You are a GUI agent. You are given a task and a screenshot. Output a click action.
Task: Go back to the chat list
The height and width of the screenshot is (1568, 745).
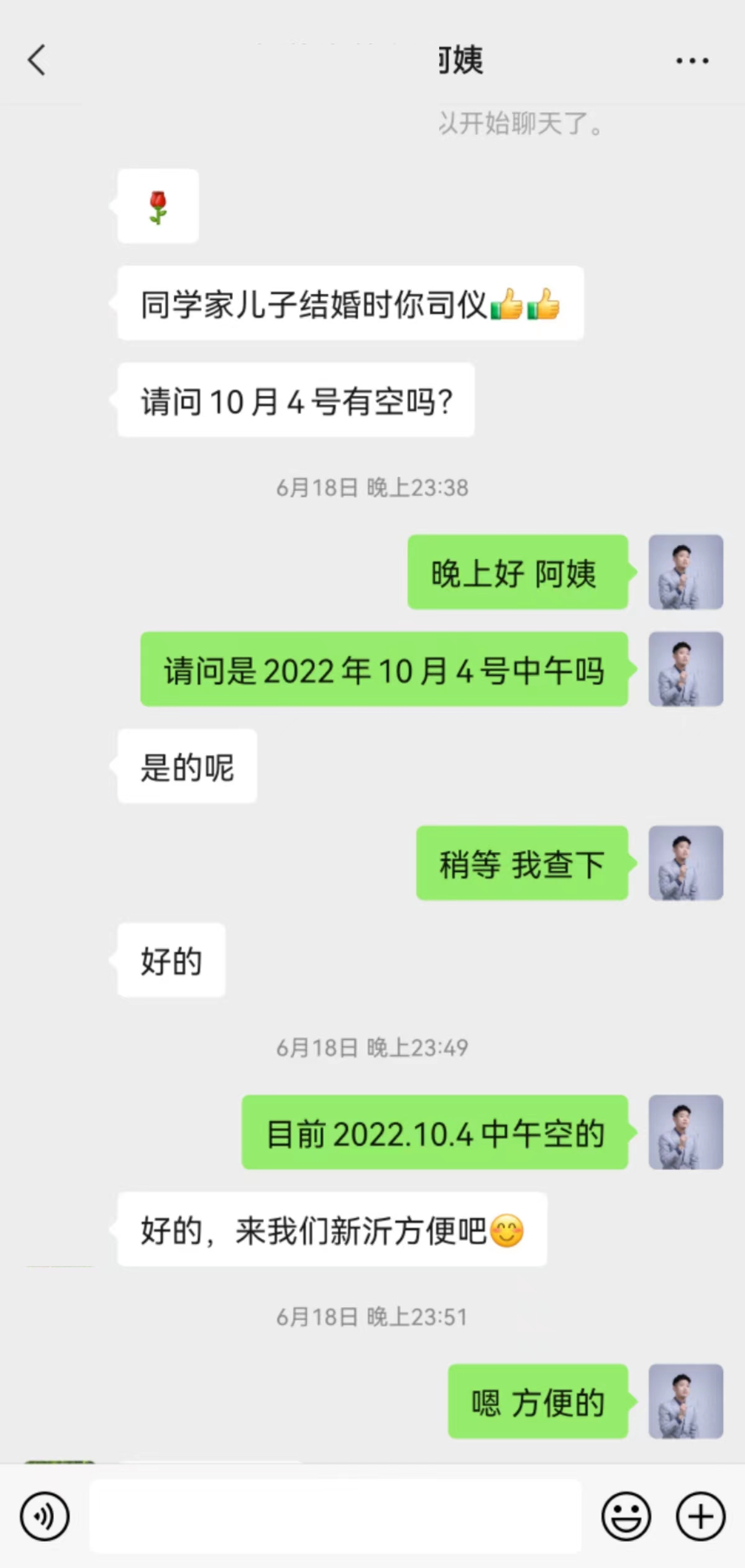click(37, 60)
